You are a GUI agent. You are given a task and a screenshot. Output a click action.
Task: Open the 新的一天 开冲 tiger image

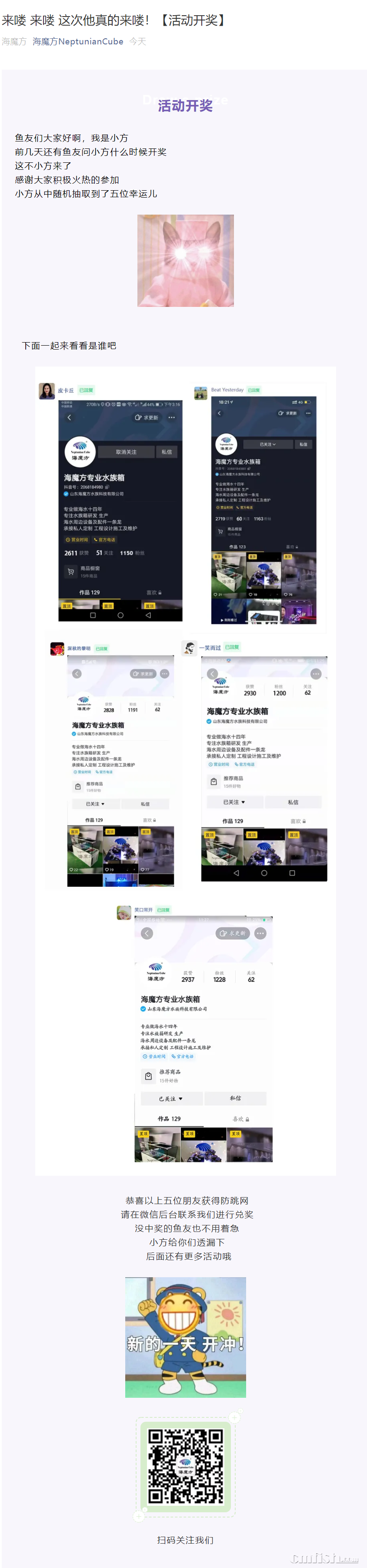(x=185, y=1337)
